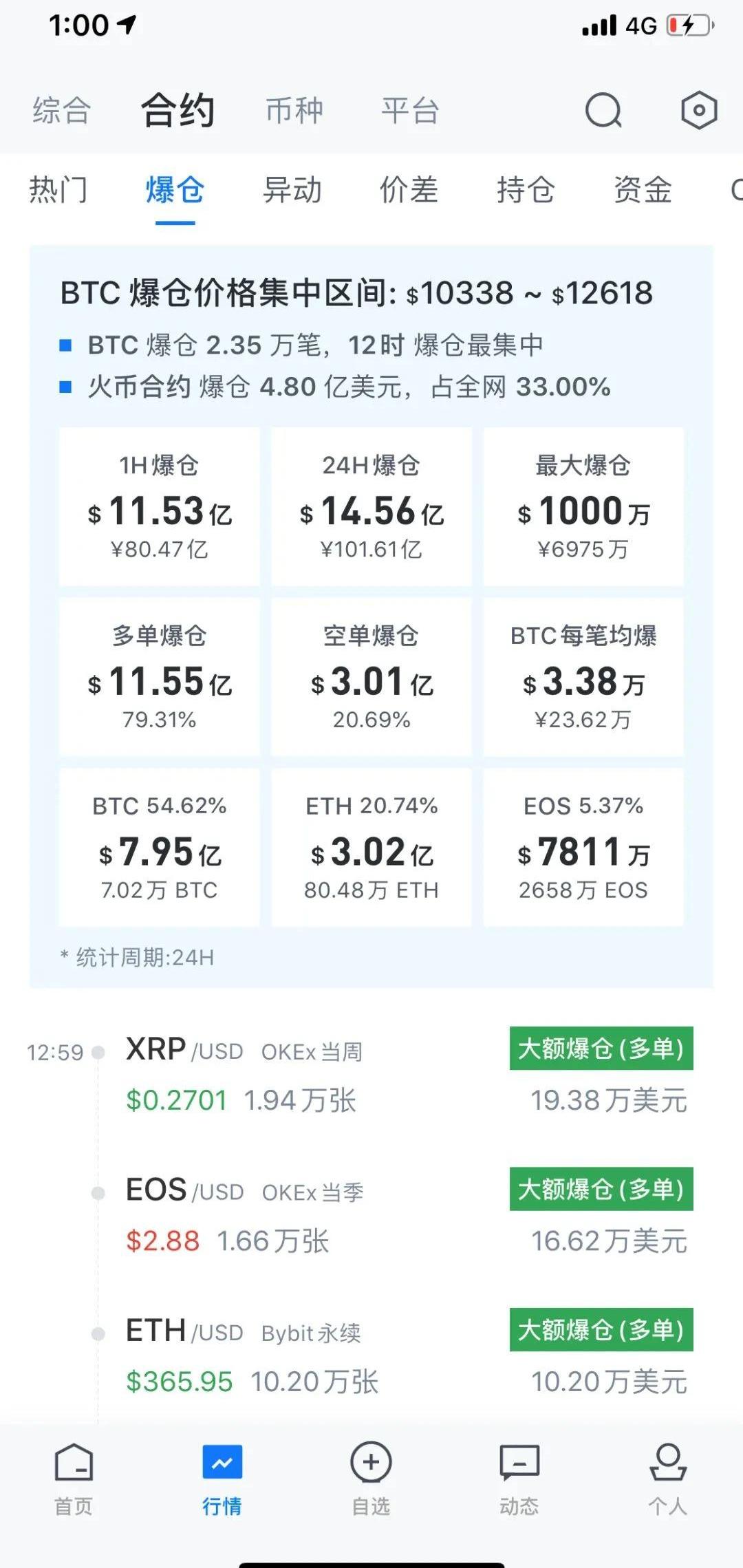Select the 持仓 sub-tab
Viewport: 743px width, 1568px height.
point(526,190)
